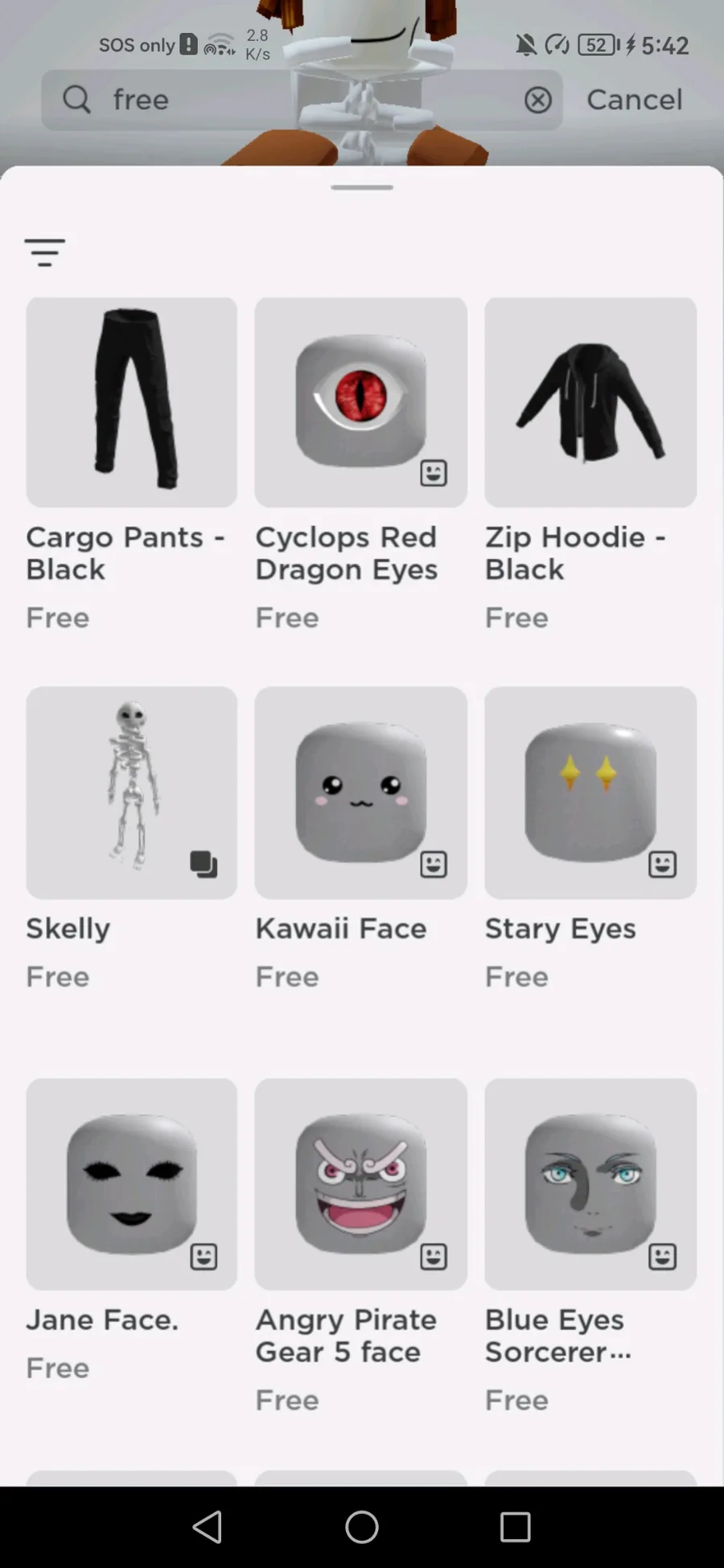Tap the sheet's drag handle bar

(362, 187)
